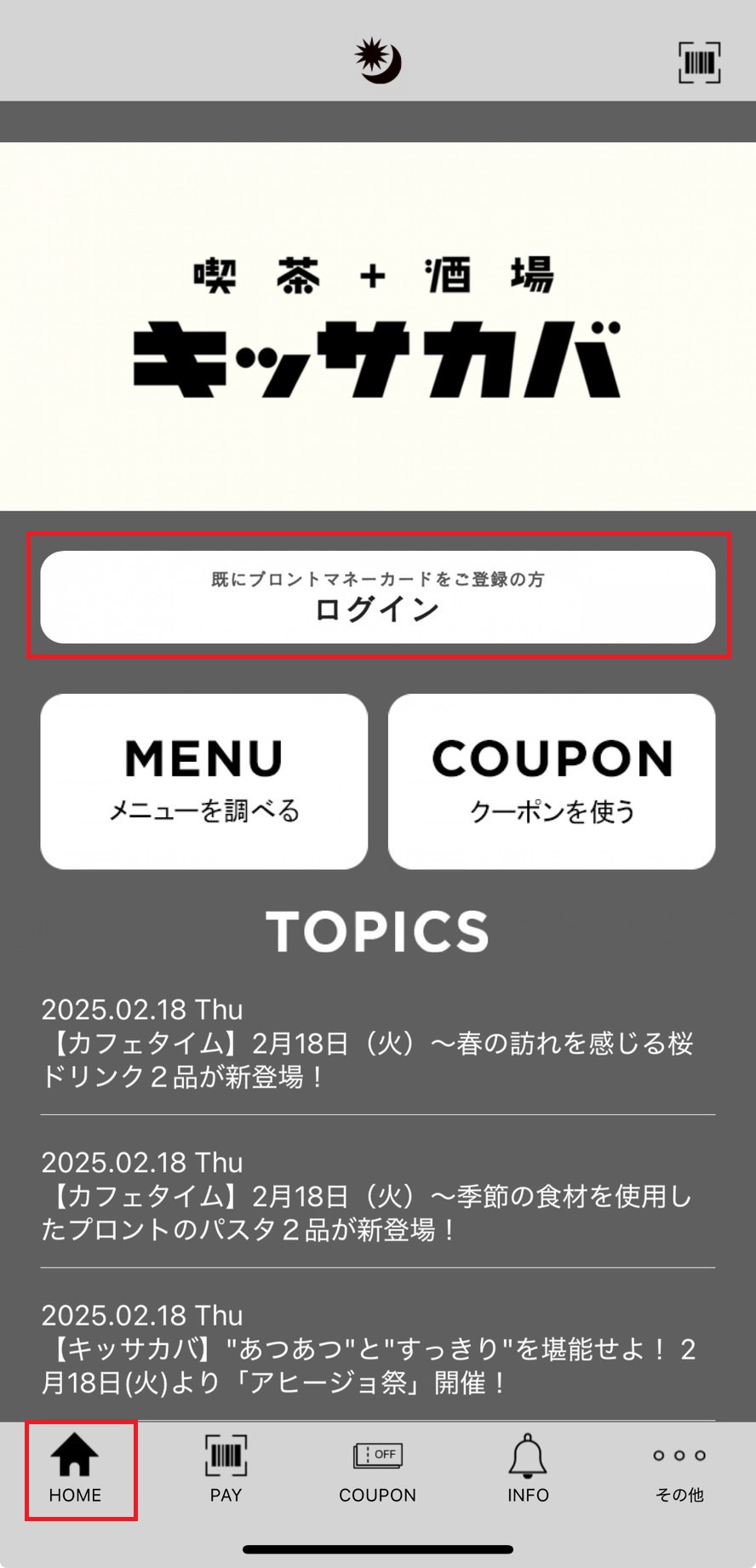Switch to the HOME tab
This screenshot has width=756, height=1568.
76,1469
